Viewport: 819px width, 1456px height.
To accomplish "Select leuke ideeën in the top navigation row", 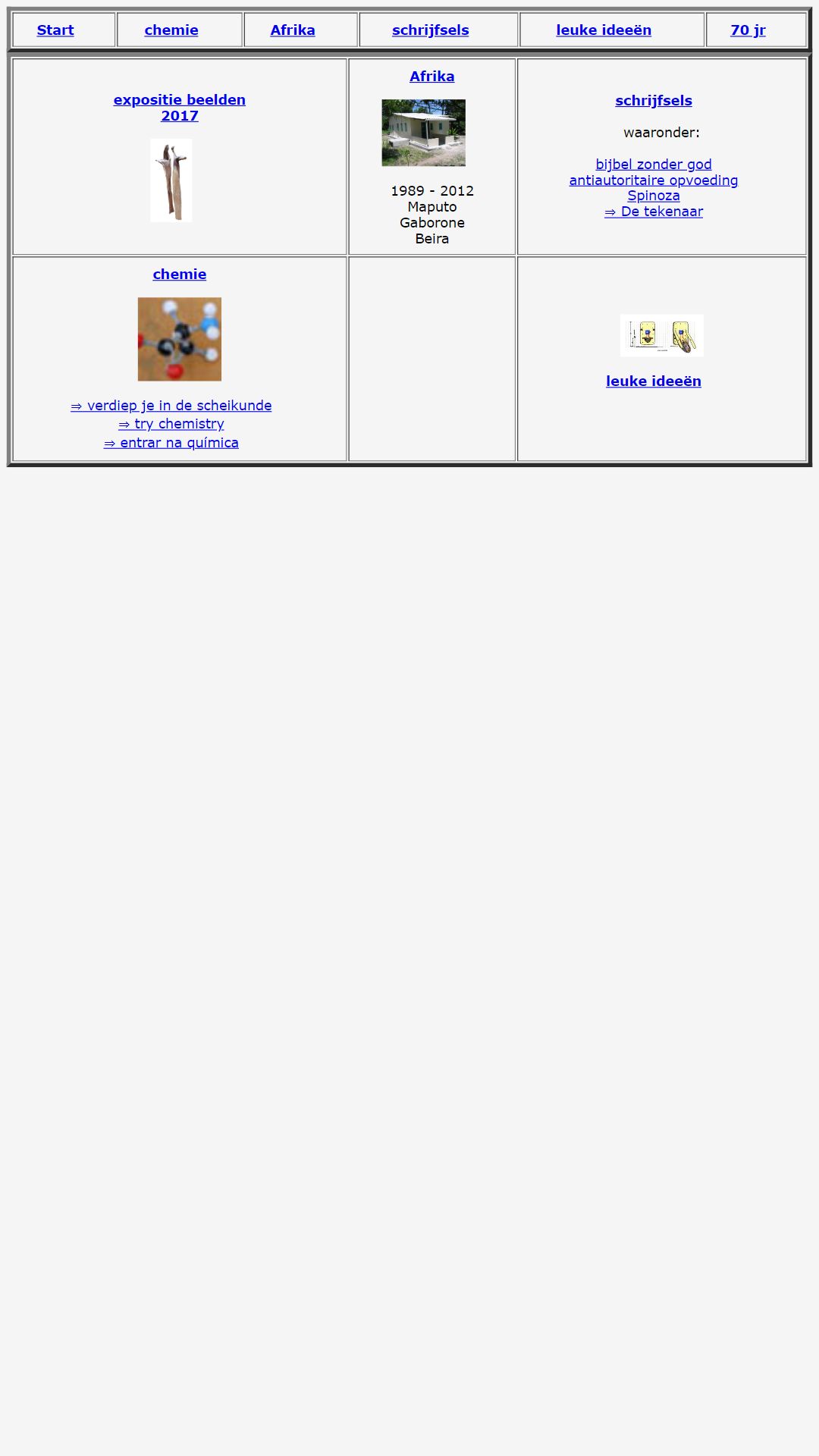I will (x=604, y=30).
